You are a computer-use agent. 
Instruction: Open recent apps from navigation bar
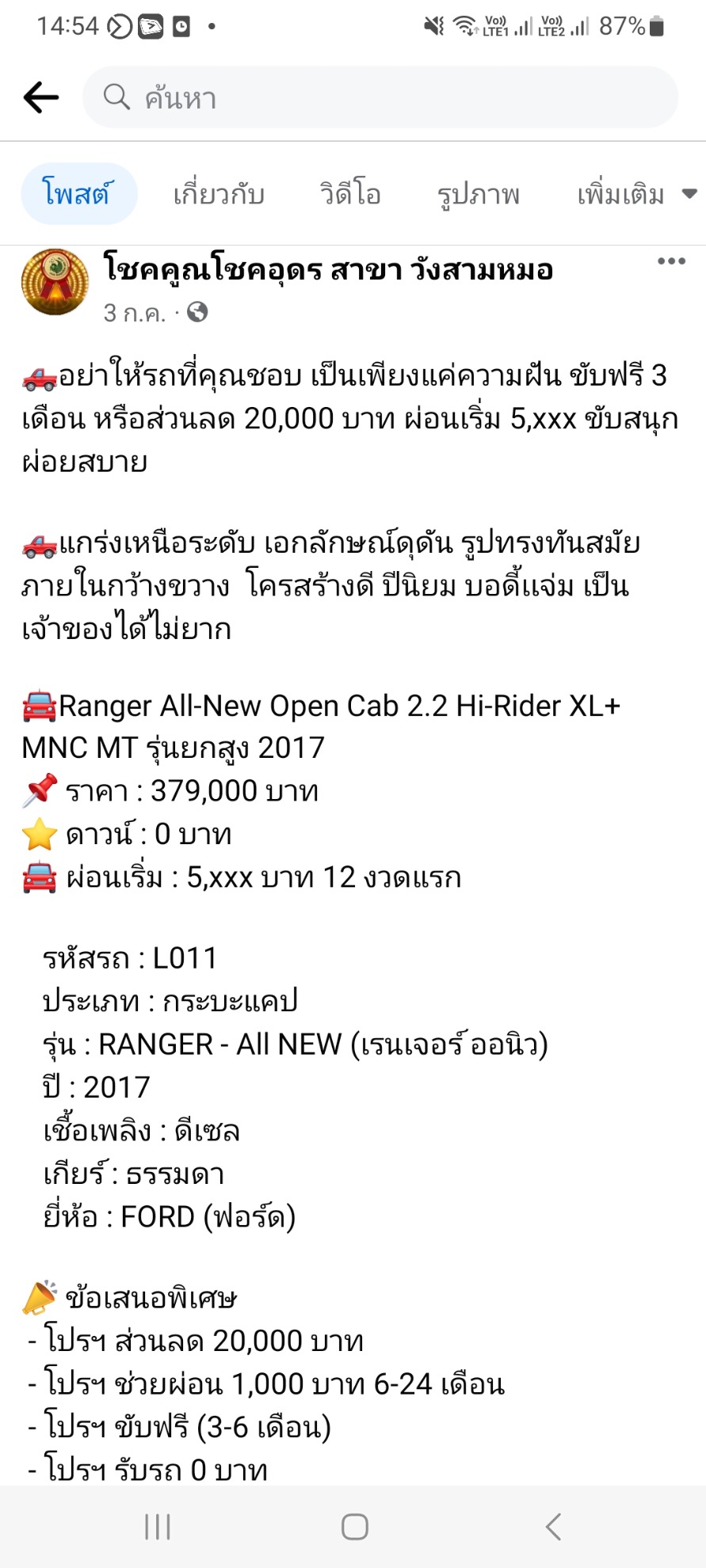tap(158, 1526)
